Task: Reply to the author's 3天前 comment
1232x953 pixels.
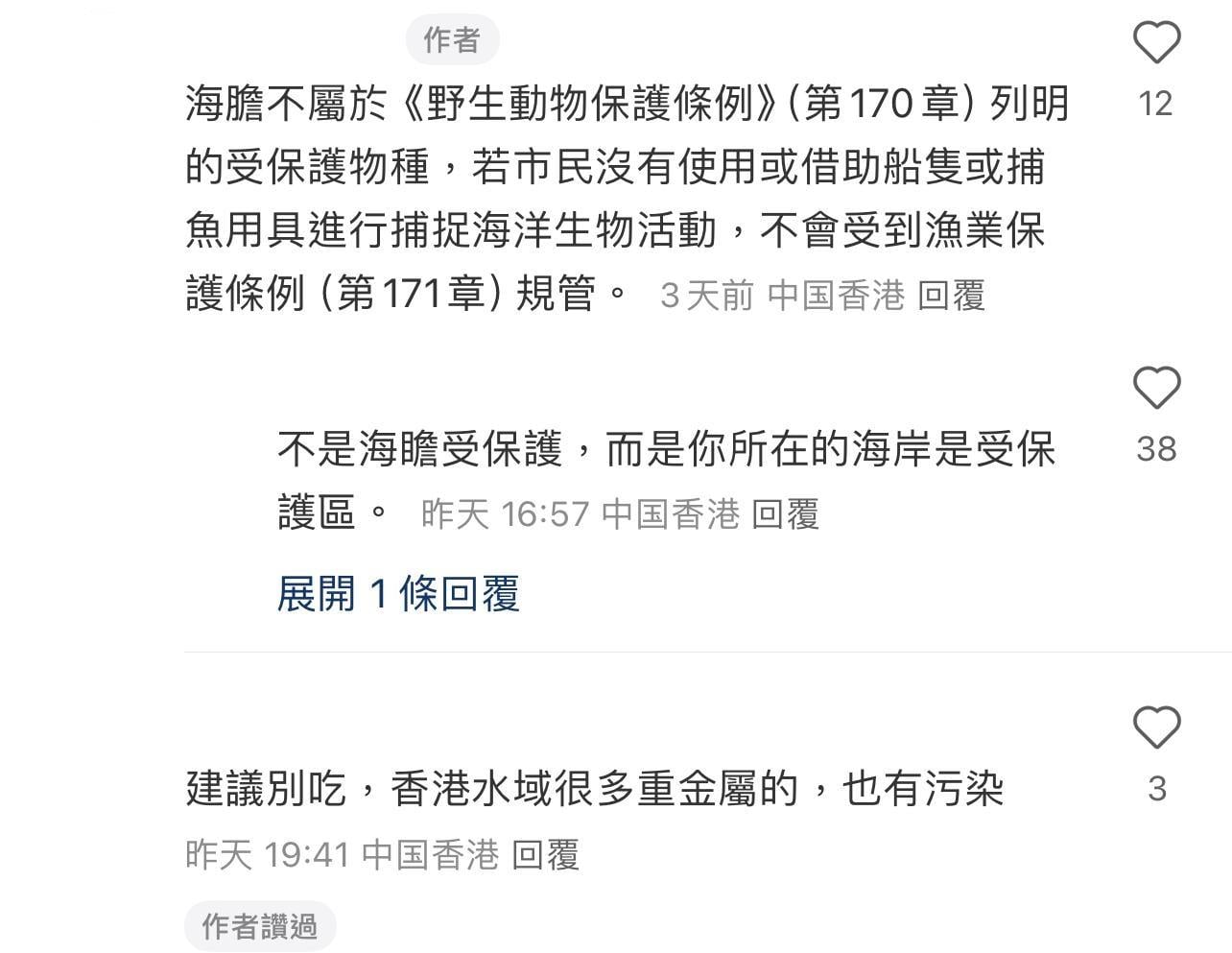Action: [x=951, y=296]
